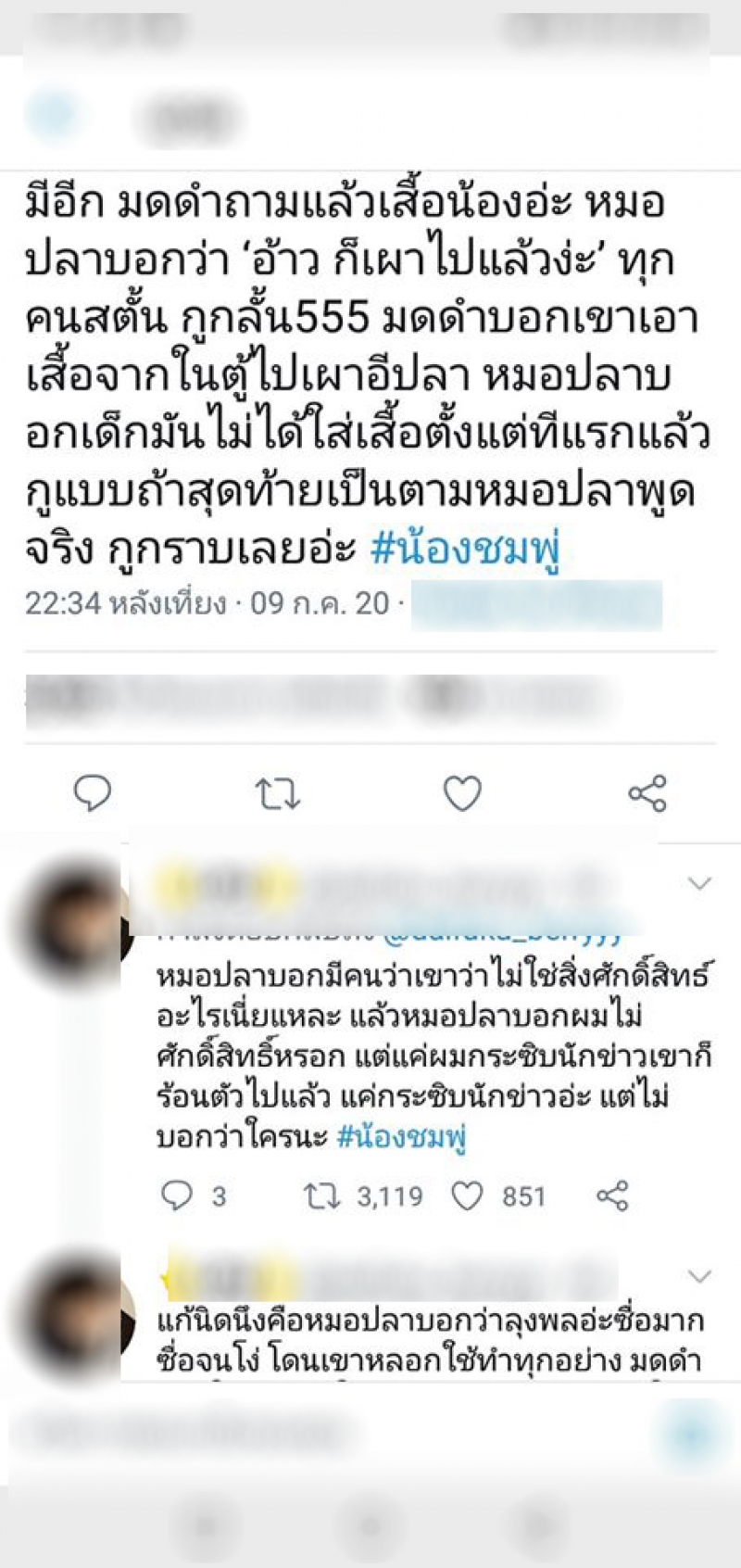Image resolution: width=741 pixels, height=1568 pixels.
Task: Open the hashtag link in first reply
Action: 401,1136
